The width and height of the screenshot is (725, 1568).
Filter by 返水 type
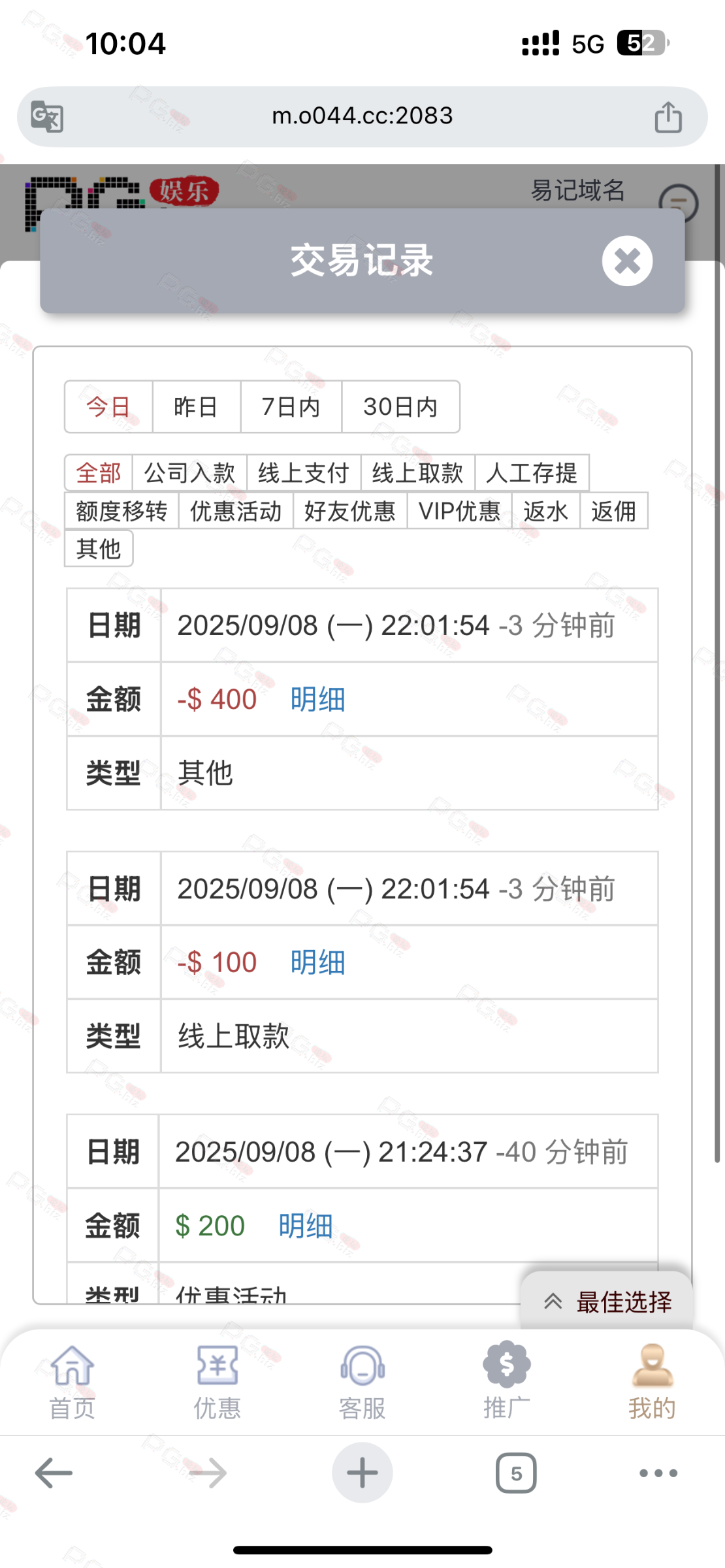pos(545,511)
